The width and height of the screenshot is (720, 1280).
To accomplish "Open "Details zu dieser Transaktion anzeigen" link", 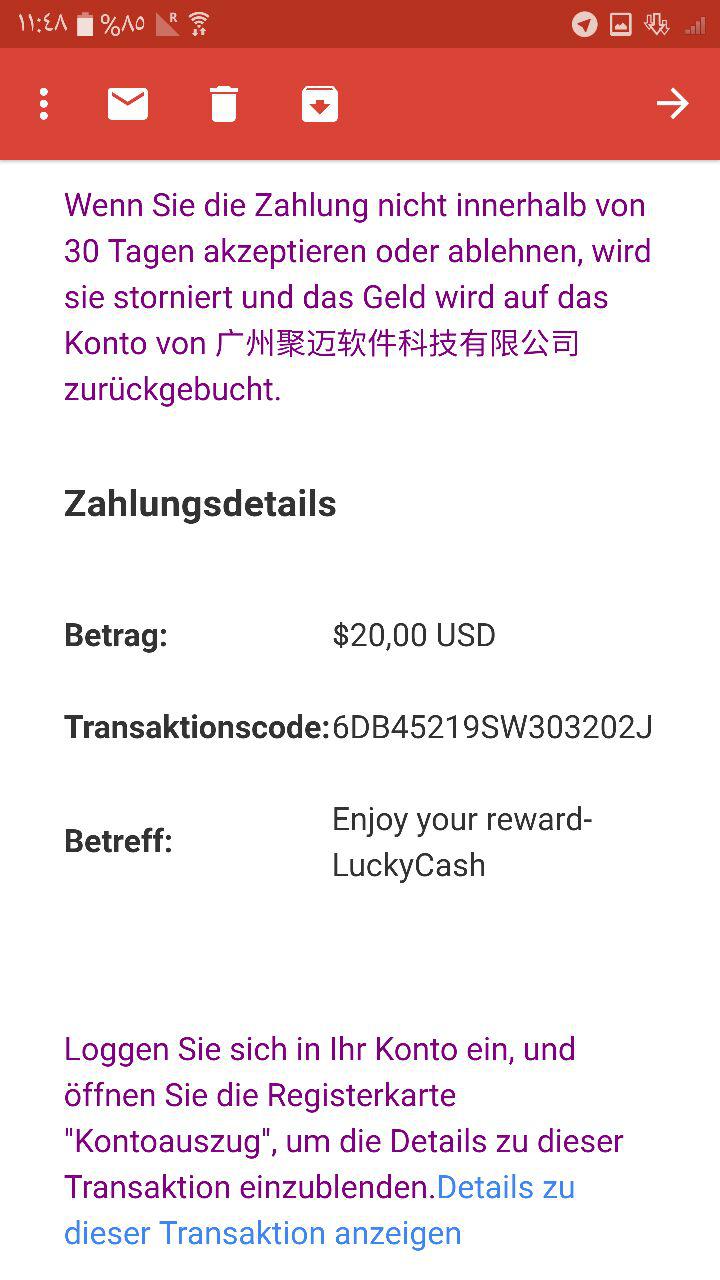I will coord(319,1210).
